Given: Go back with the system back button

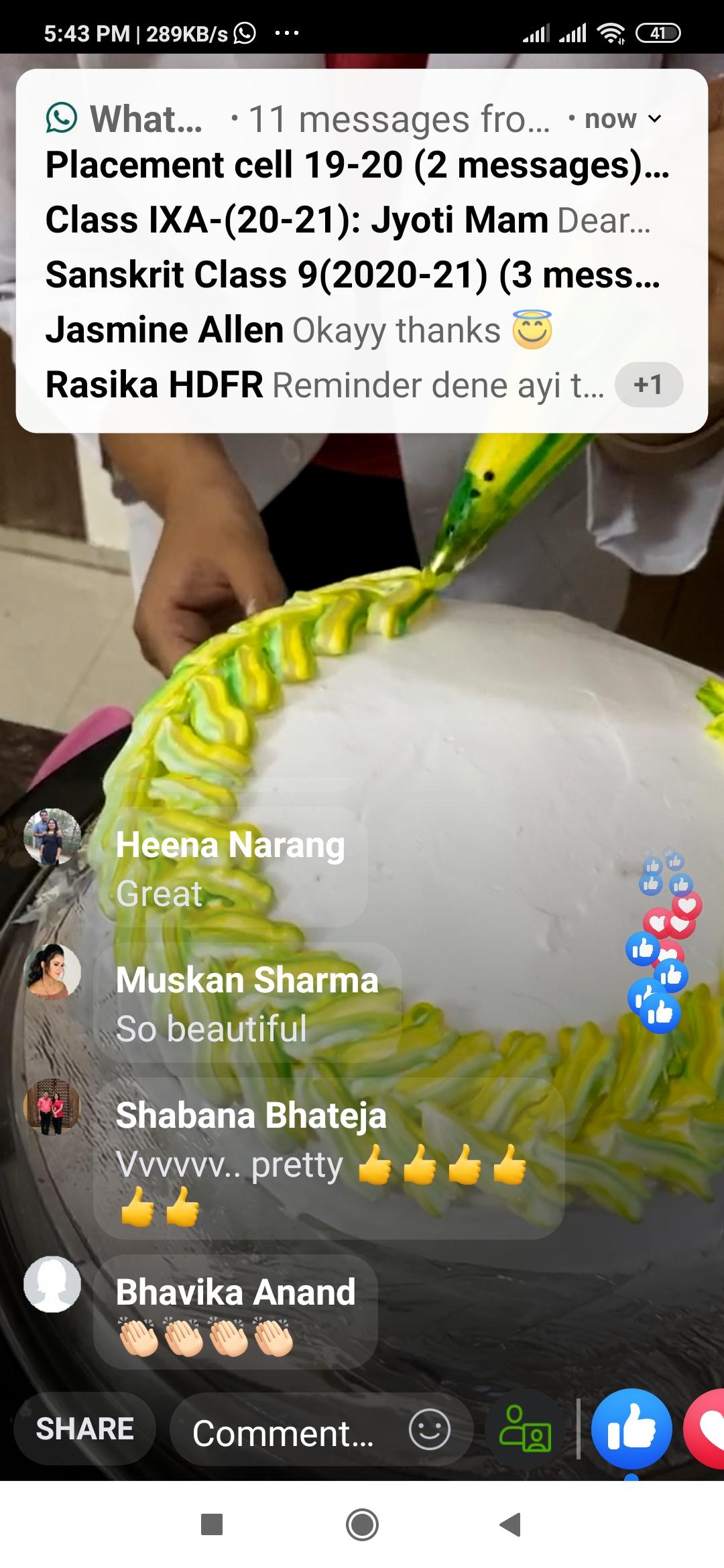Looking at the screenshot, I should tap(511, 1524).
